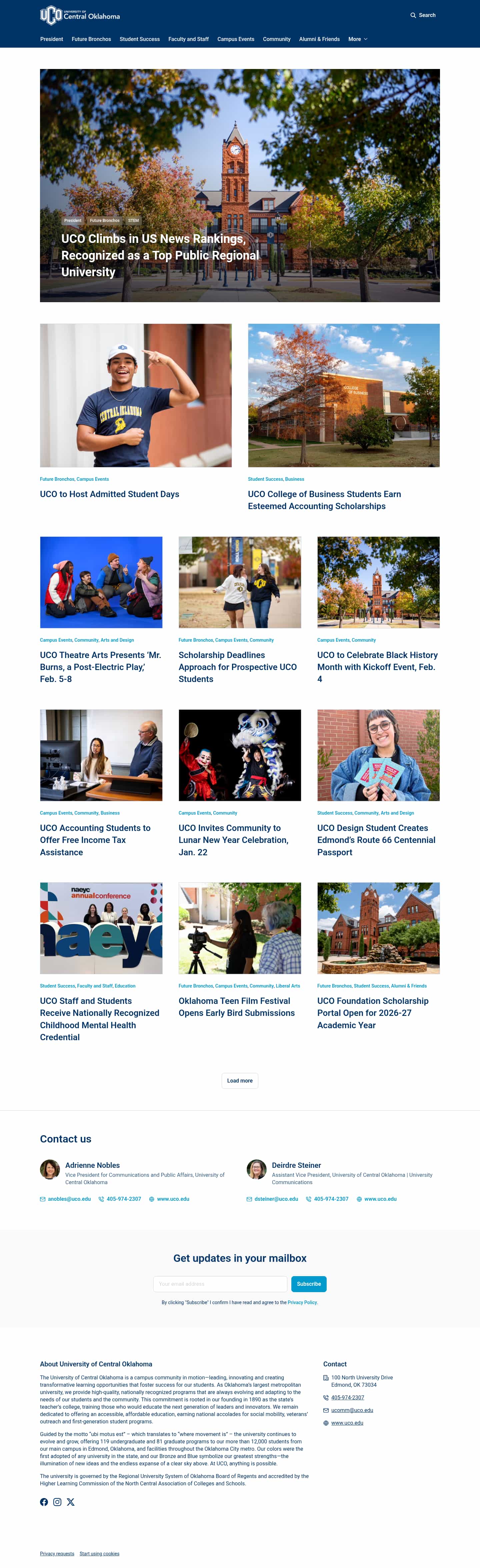Go to the President section
The width and height of the screenshot is (480, 1568).
click(52, 39)
